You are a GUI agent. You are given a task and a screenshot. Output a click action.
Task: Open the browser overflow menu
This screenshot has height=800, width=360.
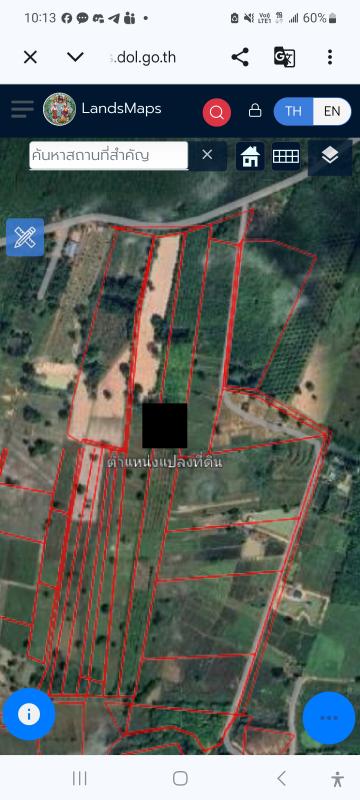pyautogui.click(x=330, y=57)
